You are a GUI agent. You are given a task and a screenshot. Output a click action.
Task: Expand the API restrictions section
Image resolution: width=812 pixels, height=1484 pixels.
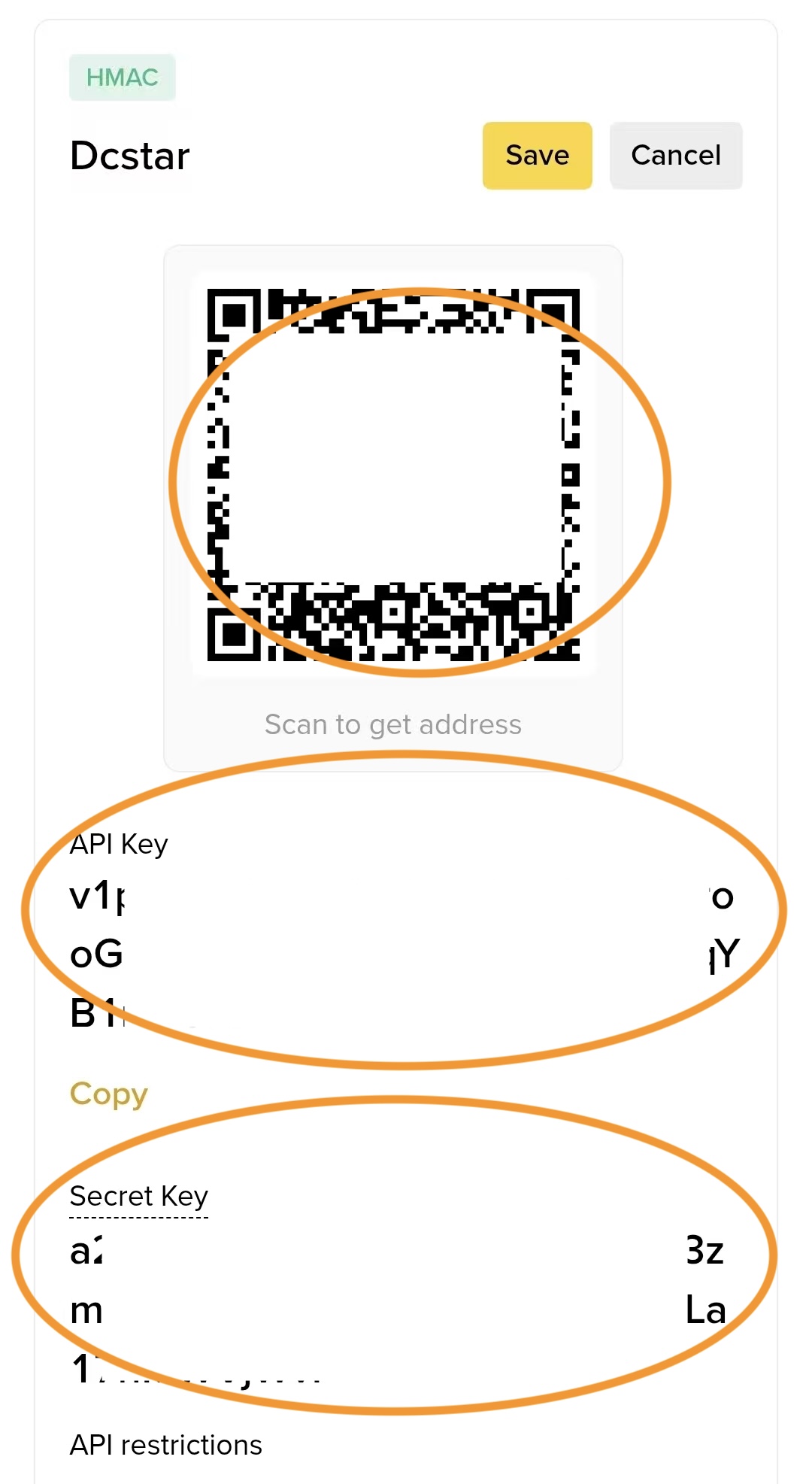click(x=165, y=1444)
